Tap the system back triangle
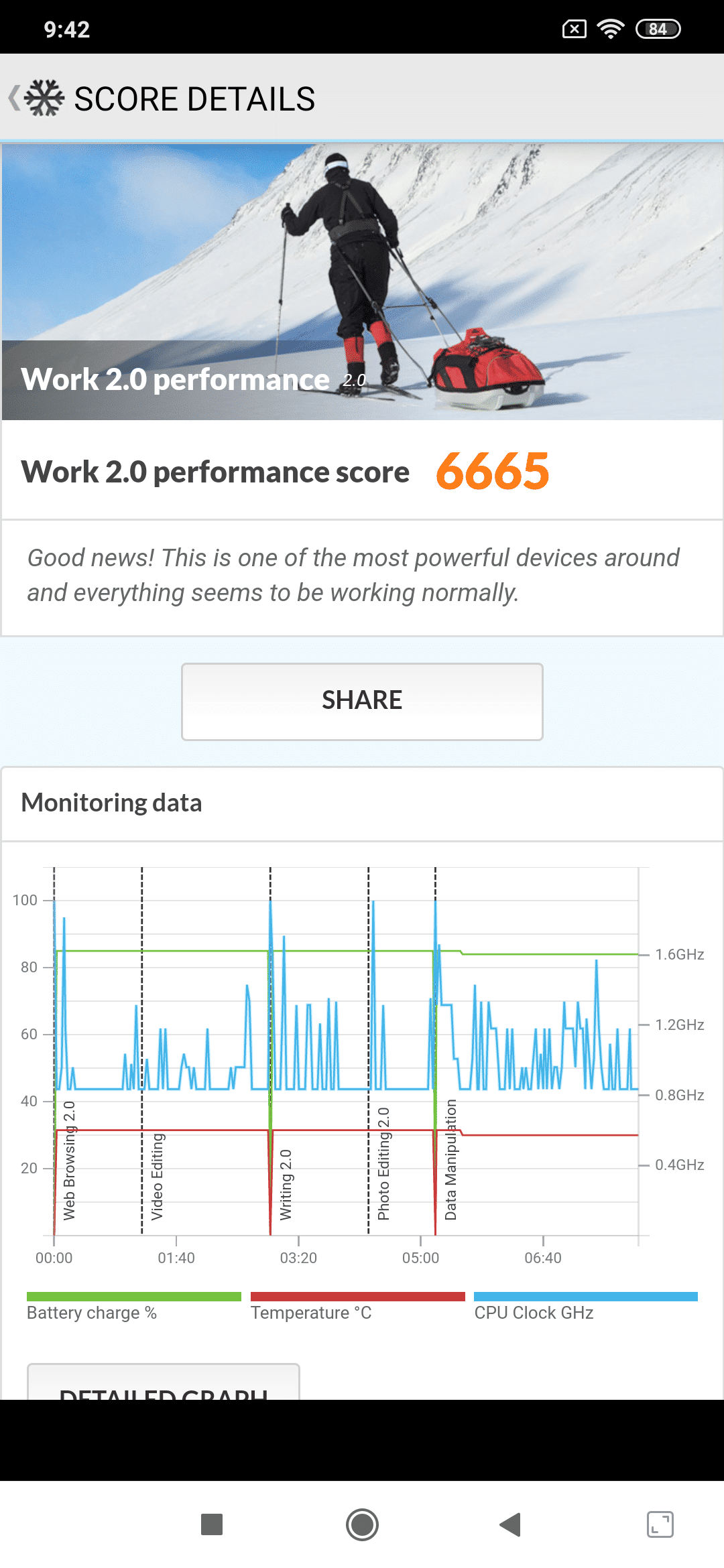Image resolution: width=724 pixels, height=1568 pixels. pyautogui.click(x=510, y=1524)
